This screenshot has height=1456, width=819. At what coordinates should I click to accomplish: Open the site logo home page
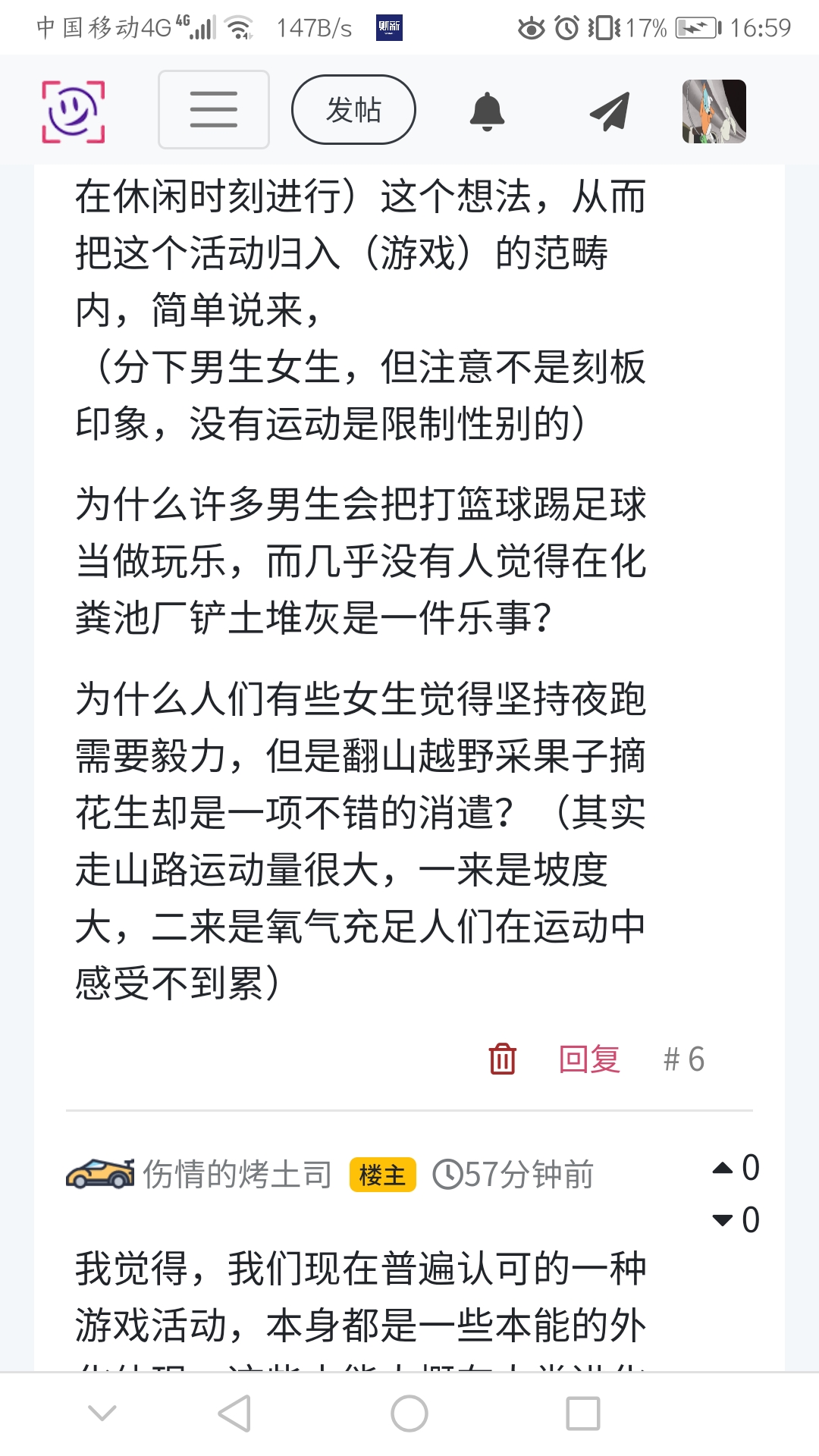pyautogui.click(x=73, y=111)
